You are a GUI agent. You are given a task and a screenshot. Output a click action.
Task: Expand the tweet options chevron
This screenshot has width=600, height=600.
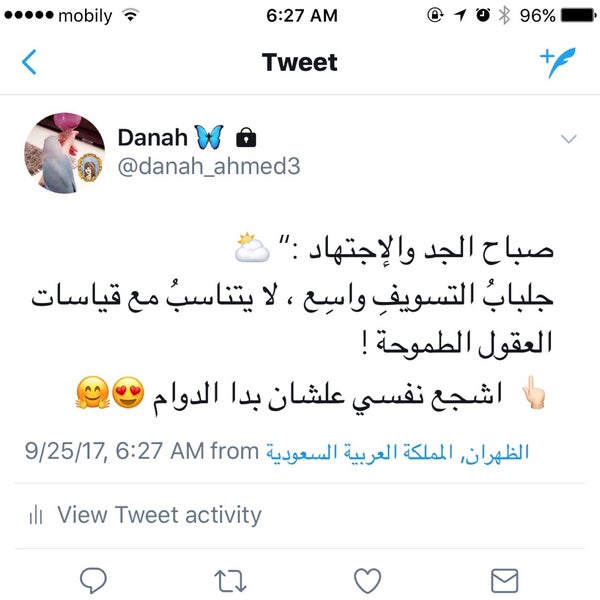pos(568,139)
